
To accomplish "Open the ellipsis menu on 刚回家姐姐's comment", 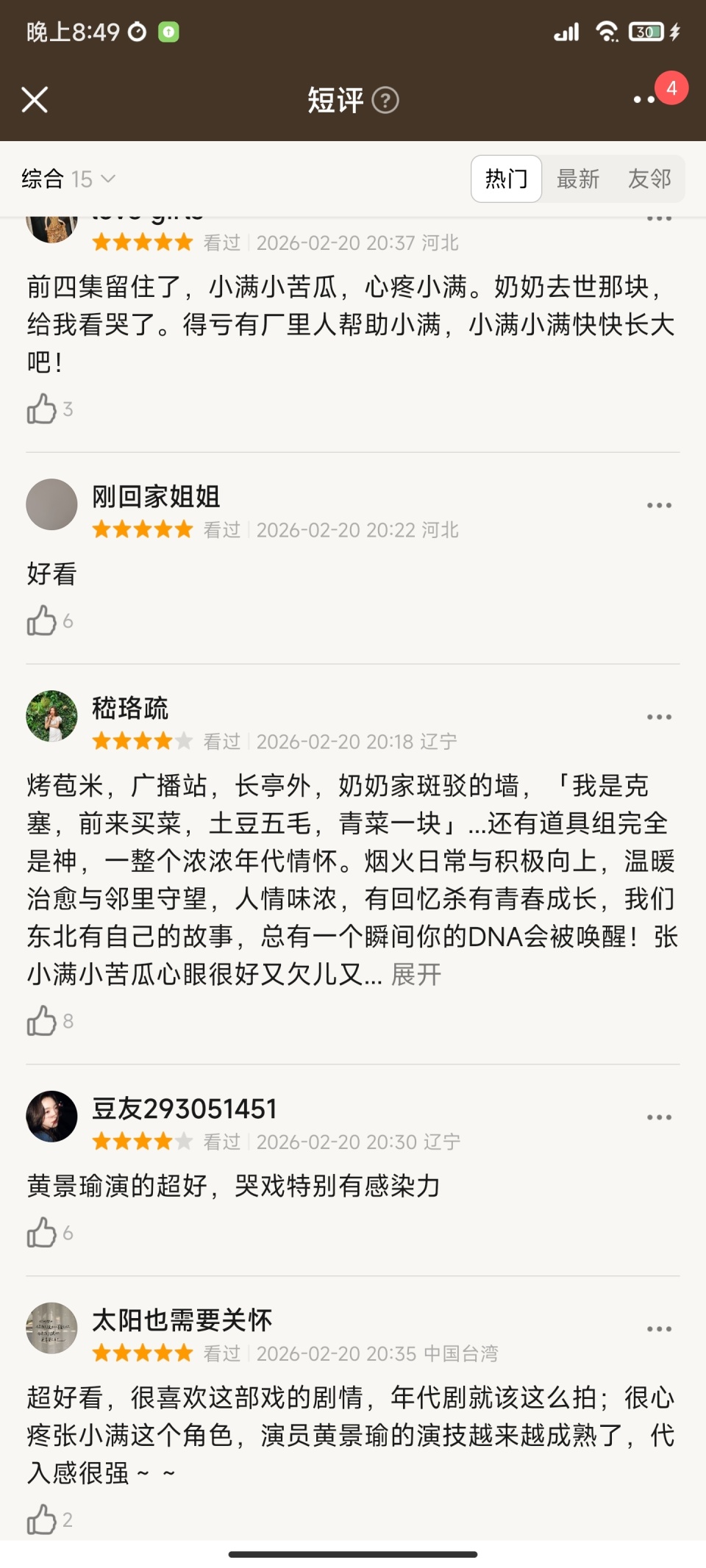I will point(658,504).
